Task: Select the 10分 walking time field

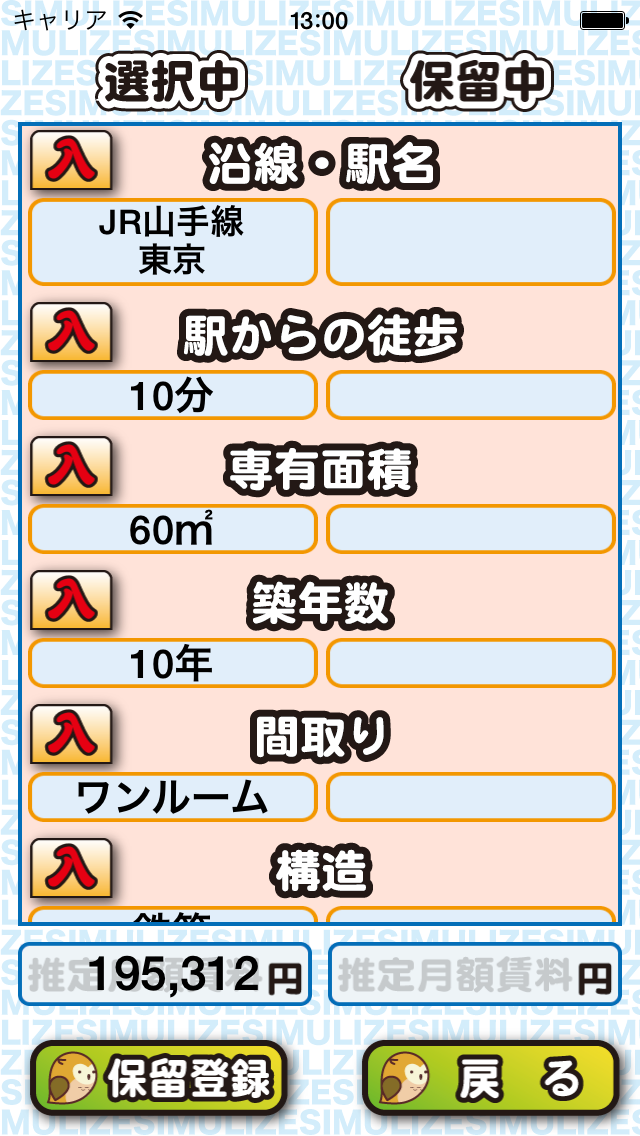Action: [x=173, y=395]
